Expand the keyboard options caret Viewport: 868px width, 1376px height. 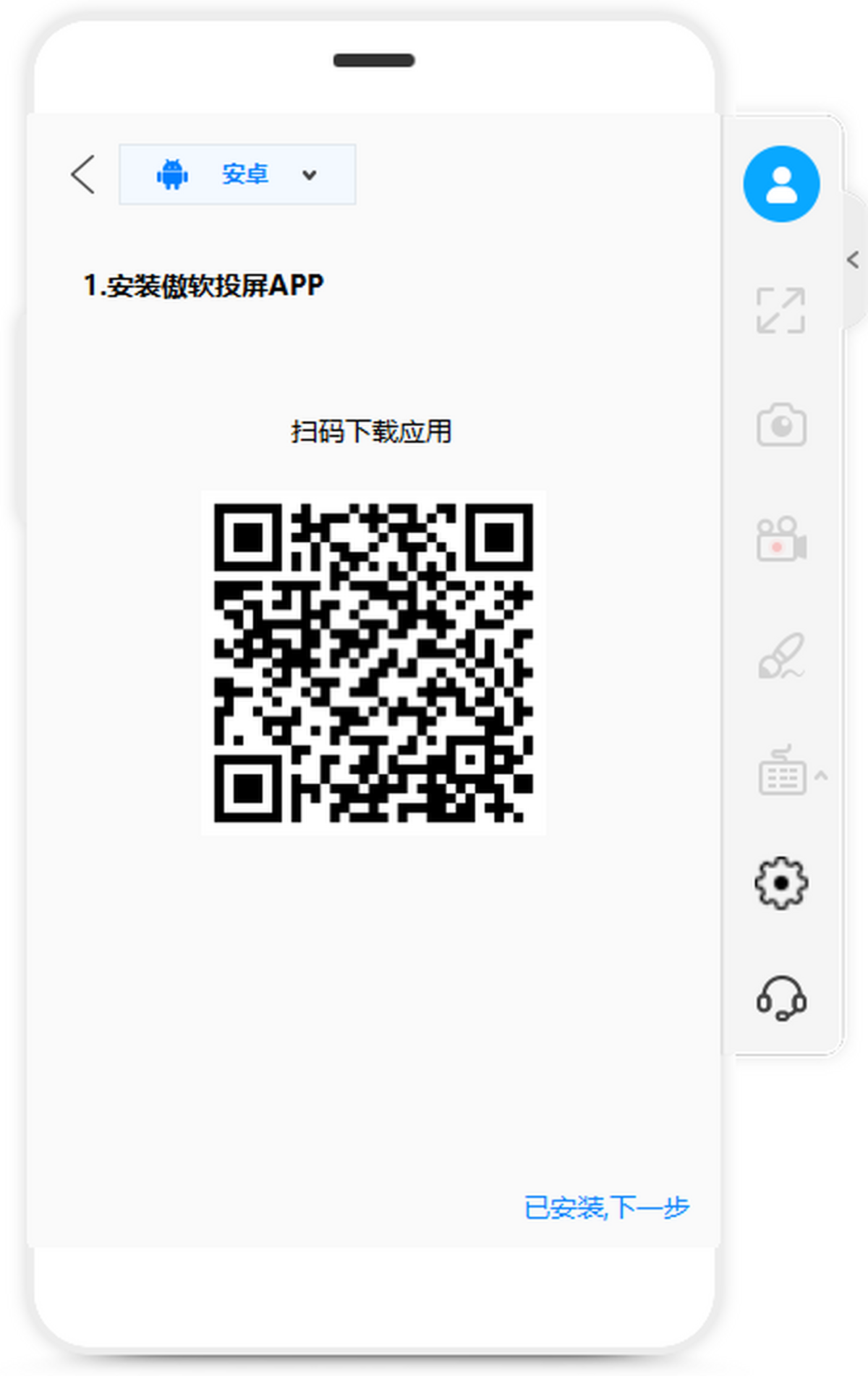820,776
